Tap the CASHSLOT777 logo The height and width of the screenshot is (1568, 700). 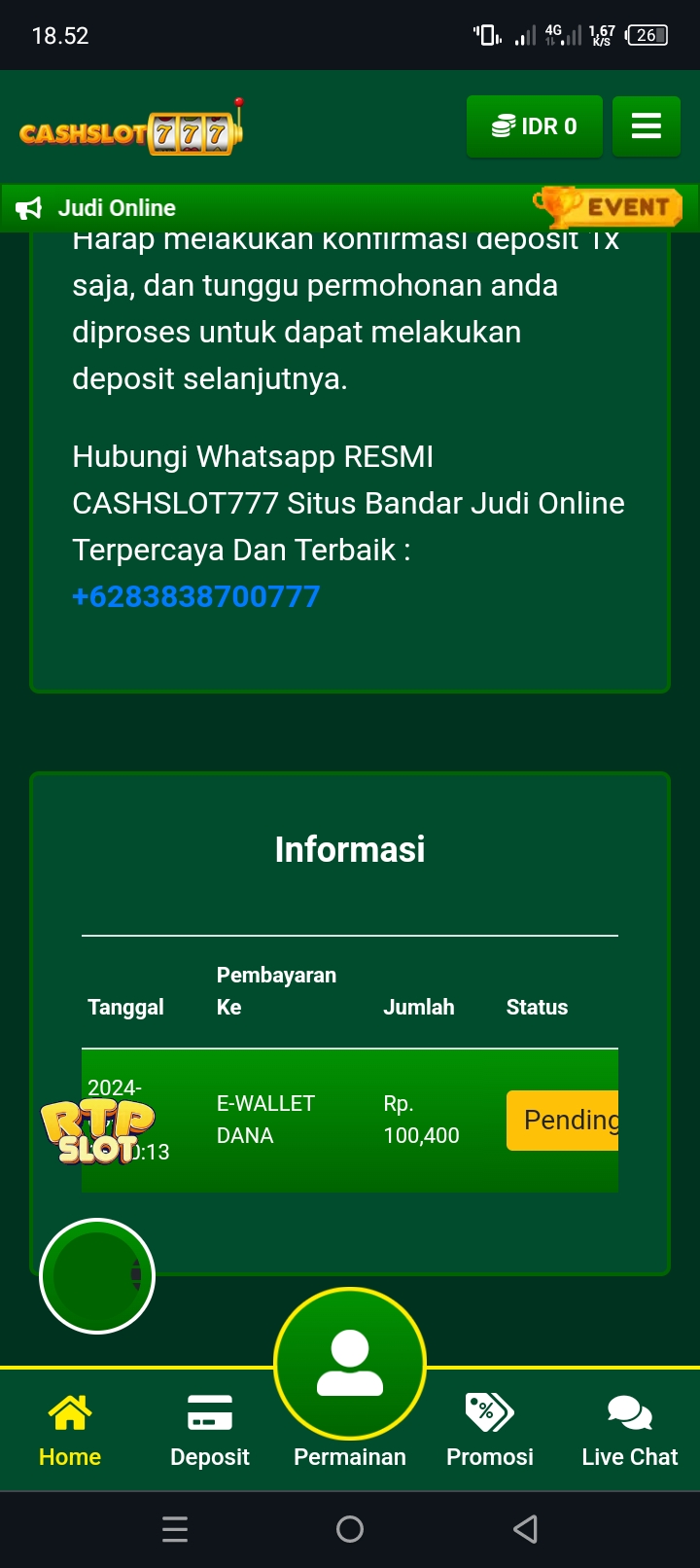click(131, 129)
